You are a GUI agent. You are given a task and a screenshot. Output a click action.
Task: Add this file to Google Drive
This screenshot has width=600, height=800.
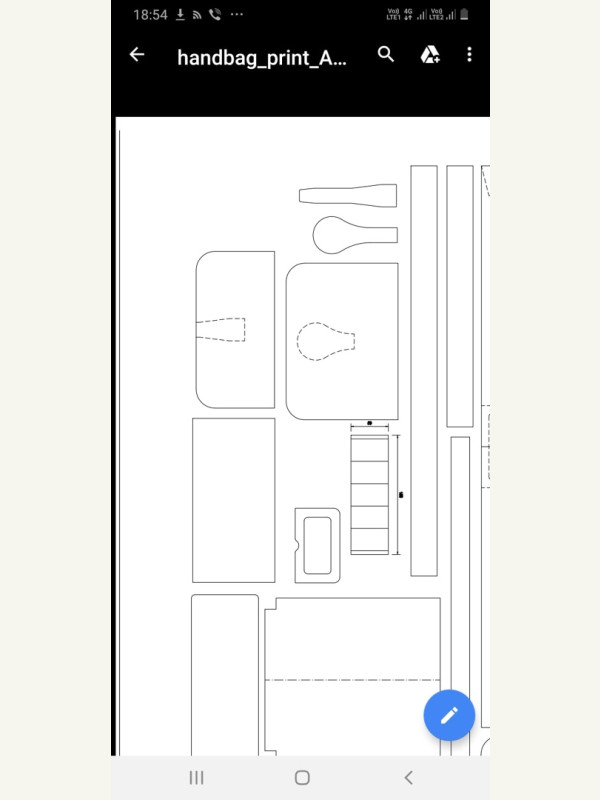tap(430, 55)
